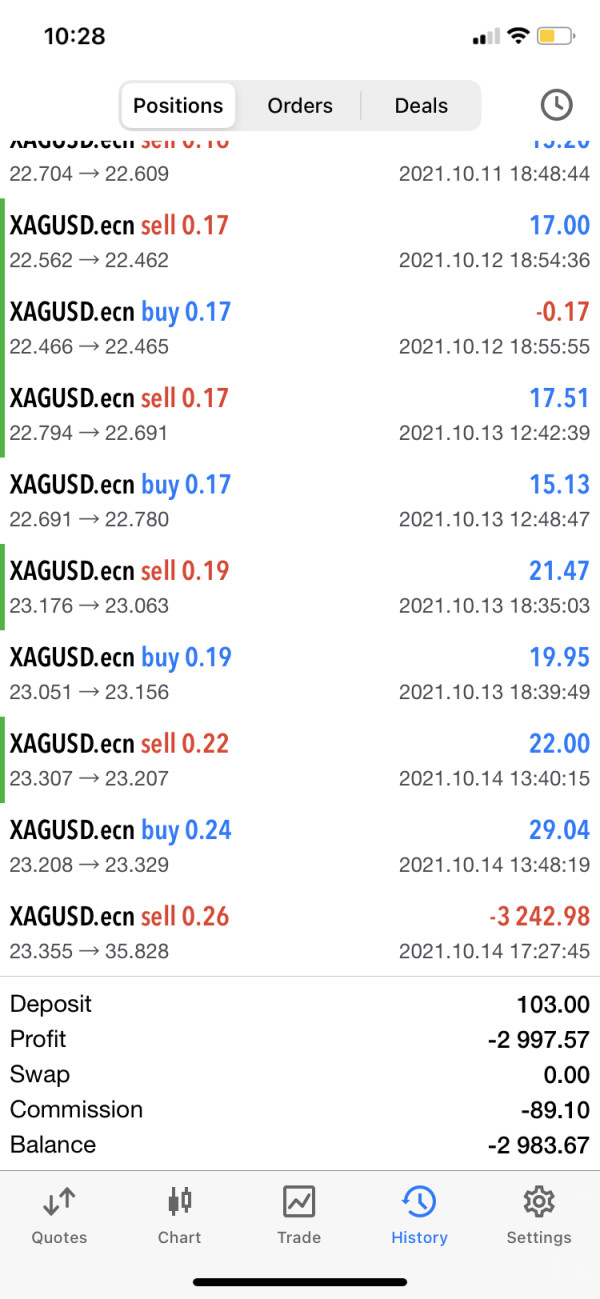Go to the Chart tab
Viewport: 600px width, 1299px height.
tap(180, 1215)
